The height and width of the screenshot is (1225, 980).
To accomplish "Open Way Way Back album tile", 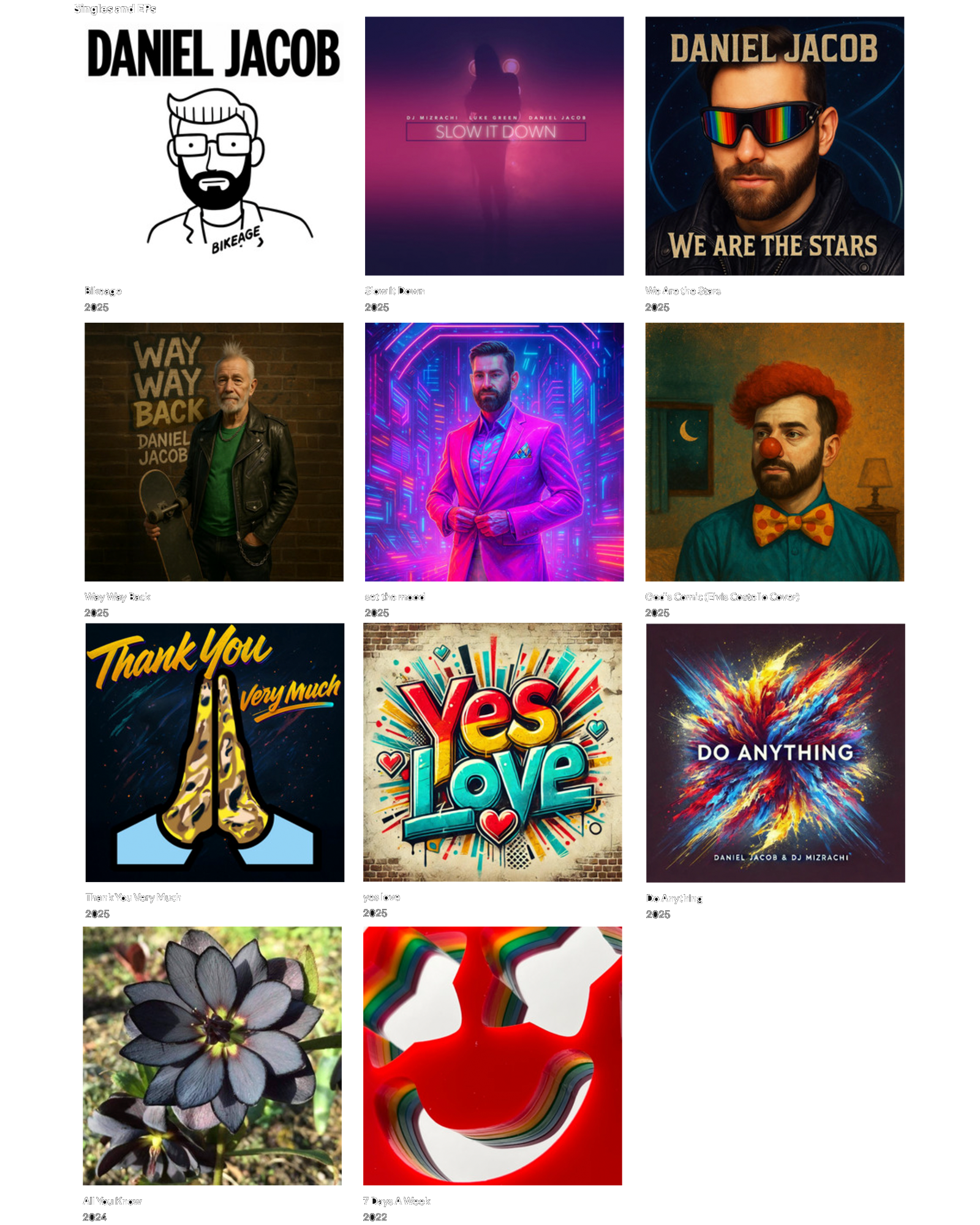I will point(213,450).
